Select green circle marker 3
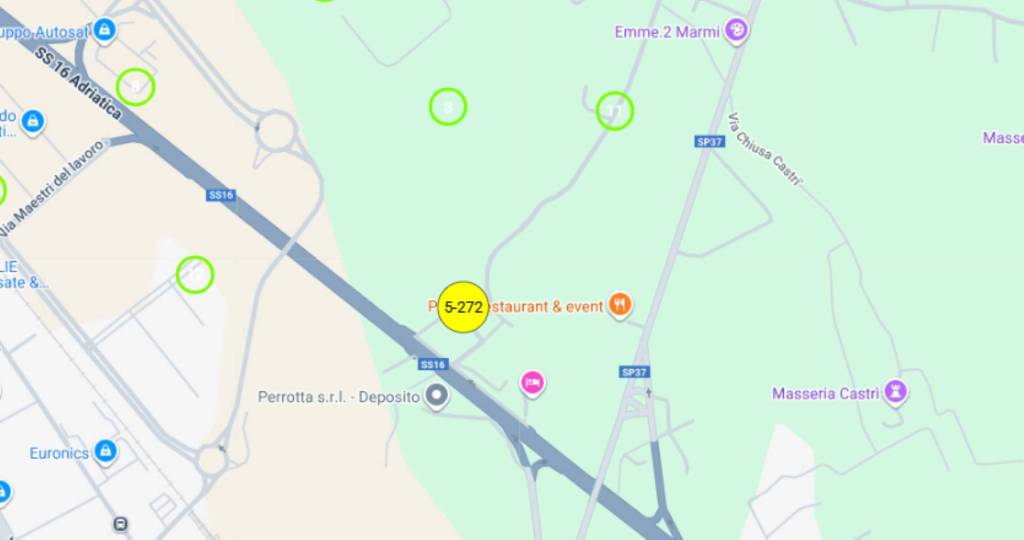The width and height of the screenshot is (1024, 540). [x=448, y=106]
